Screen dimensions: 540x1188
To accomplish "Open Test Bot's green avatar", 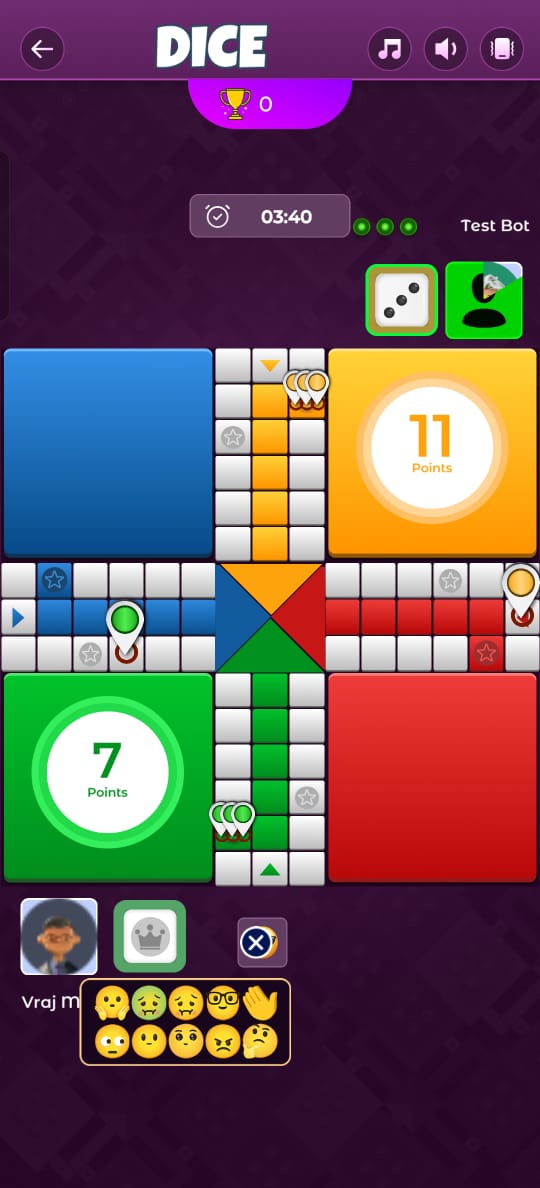I will (484, 300).
